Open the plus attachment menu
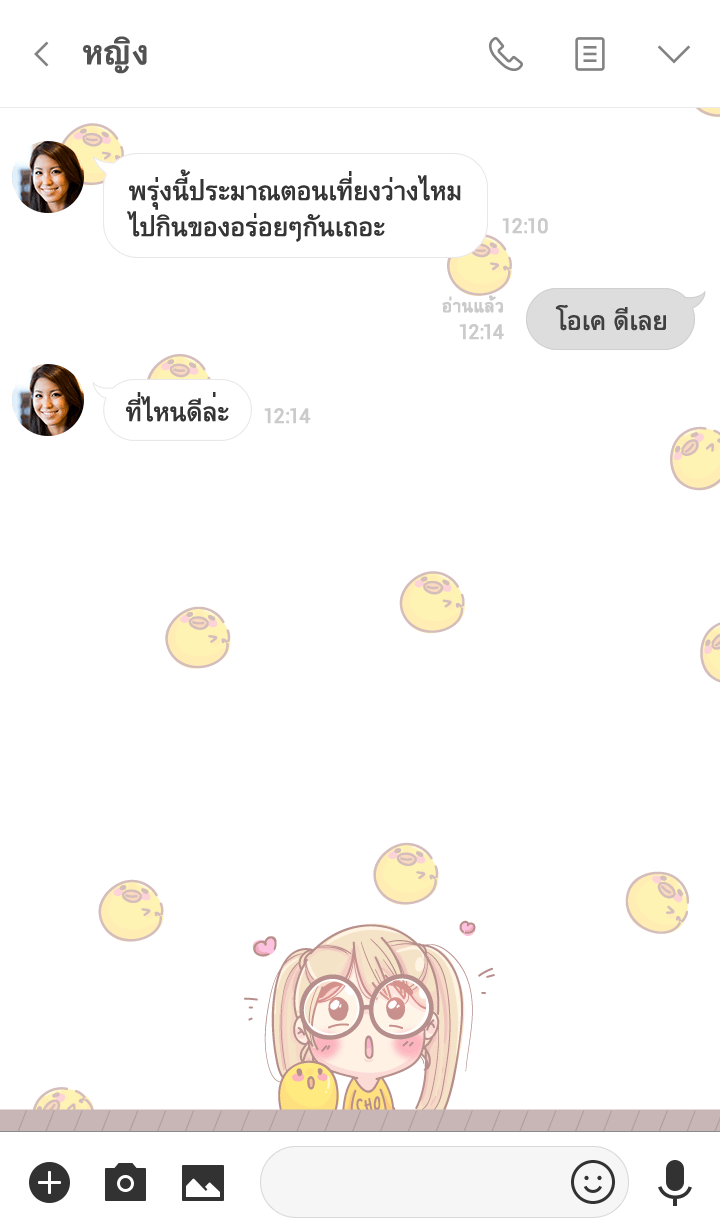The width and height of the screenshot is (720, 1232). click(x=49, y=1183)
